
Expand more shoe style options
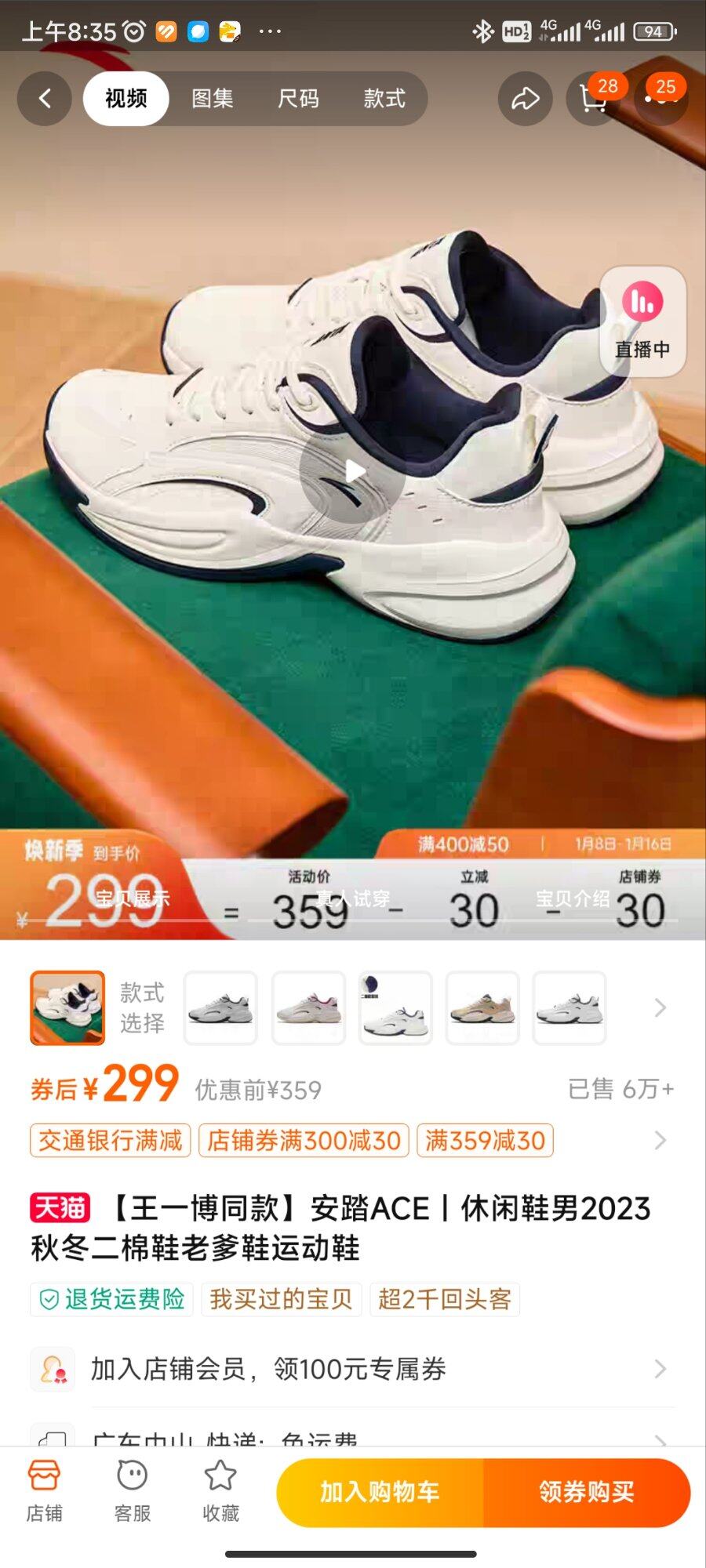[x=660, y=1007]
